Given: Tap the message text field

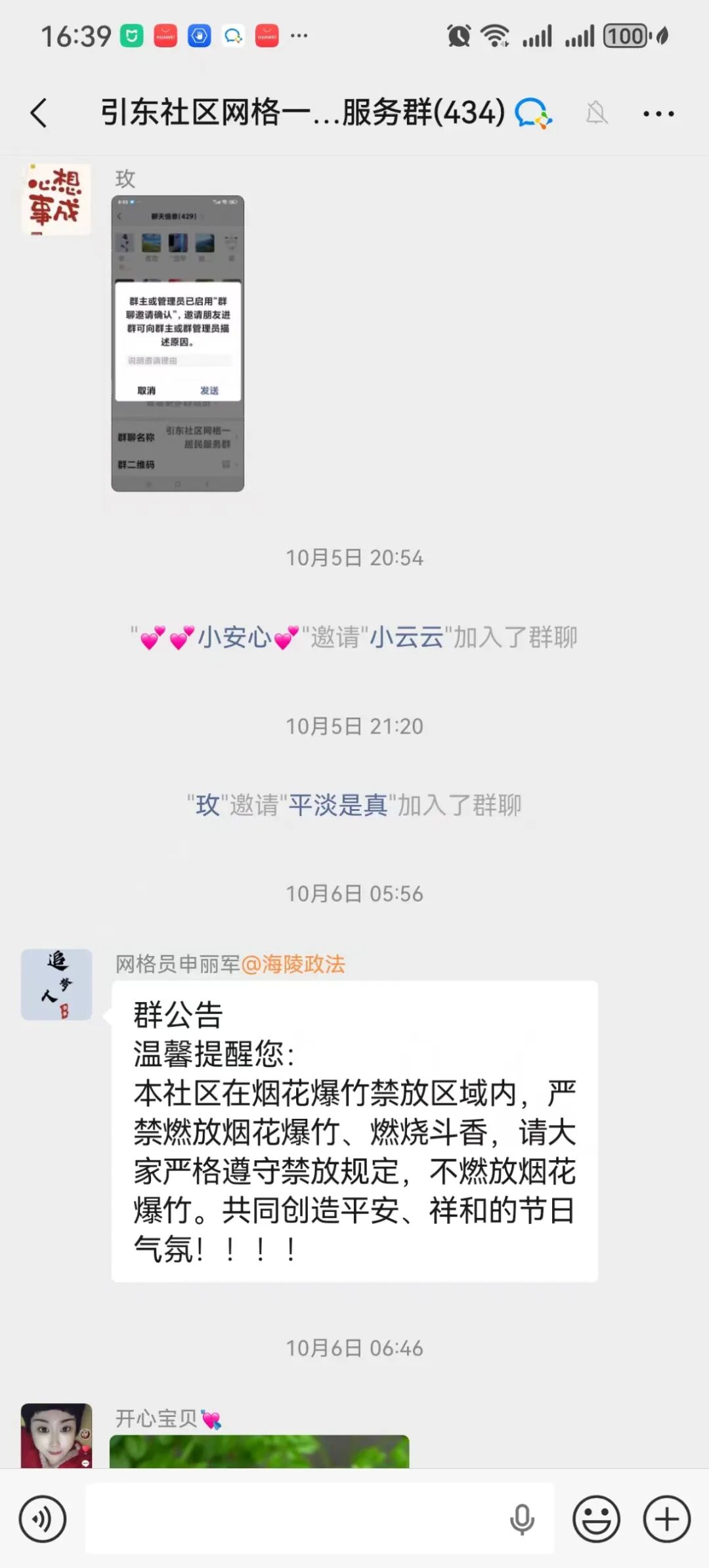Looking at the screenshot, I should (295, 1519).
